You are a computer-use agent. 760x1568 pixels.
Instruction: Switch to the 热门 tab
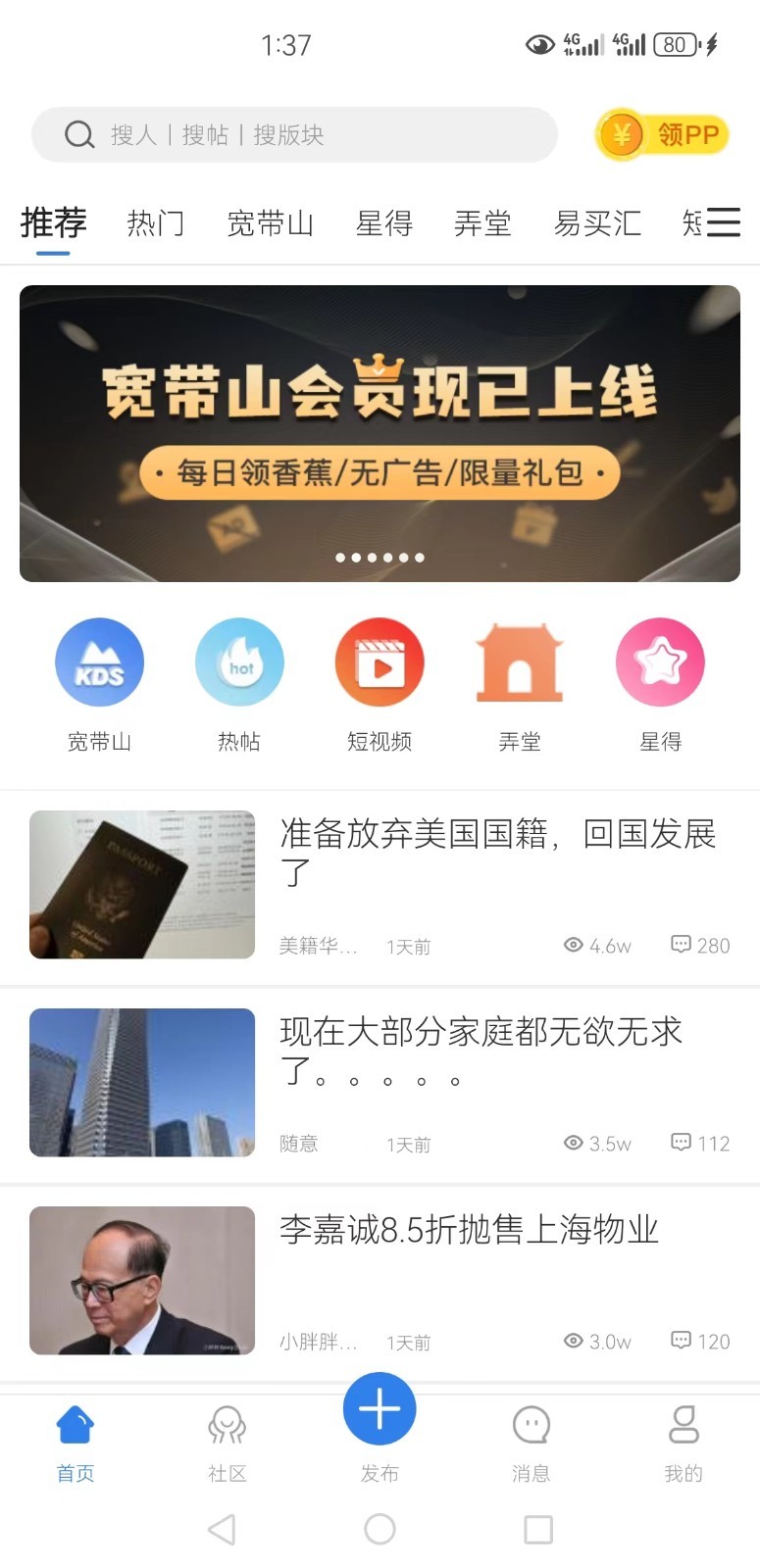click(x=156, y=223)
